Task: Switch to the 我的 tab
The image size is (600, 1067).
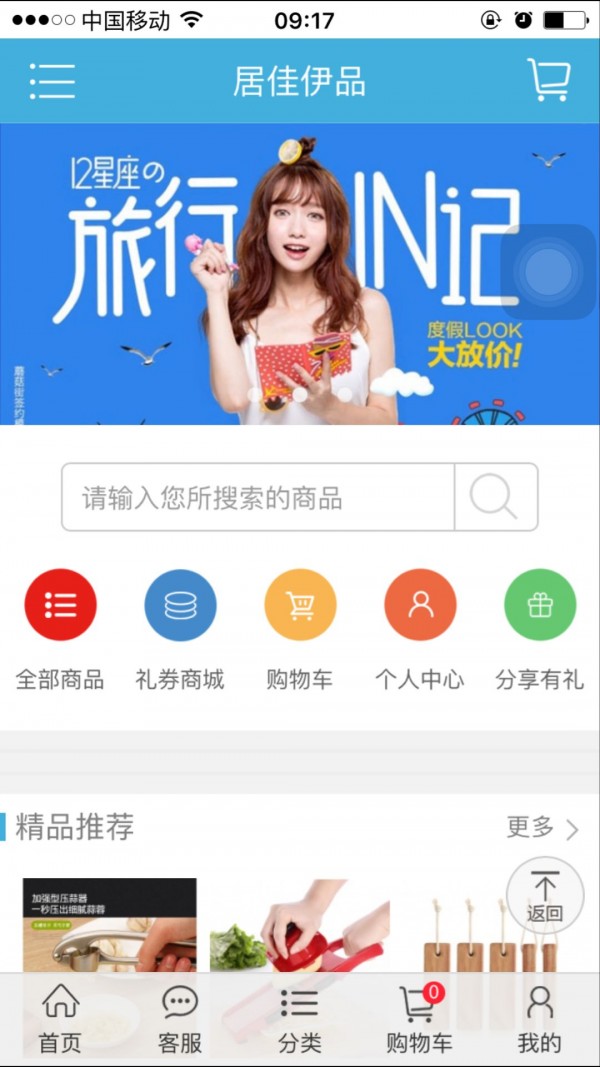Action: coord(540,1020)
